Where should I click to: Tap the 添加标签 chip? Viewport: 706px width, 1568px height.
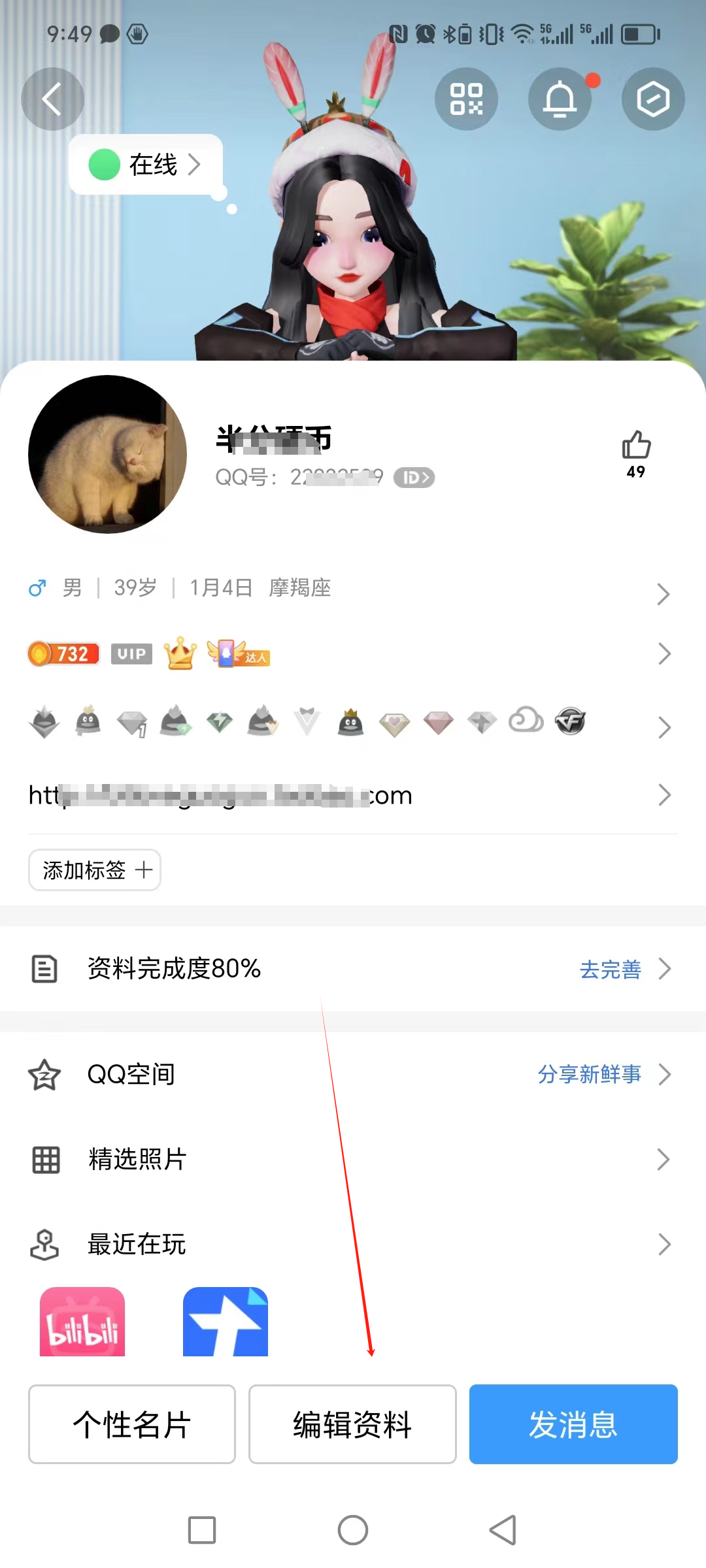point(94,870)
